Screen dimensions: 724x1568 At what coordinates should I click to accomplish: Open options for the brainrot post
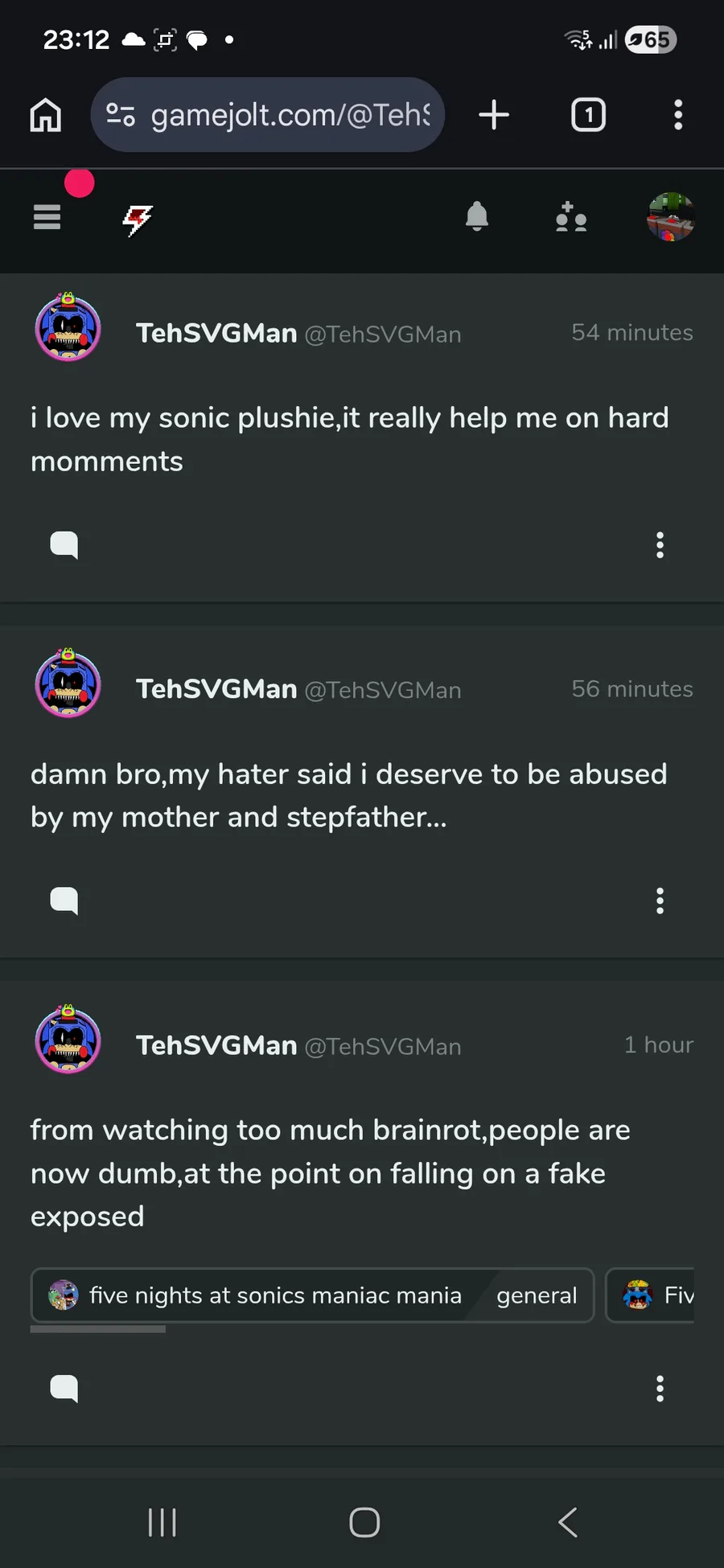coord(660,1389)
